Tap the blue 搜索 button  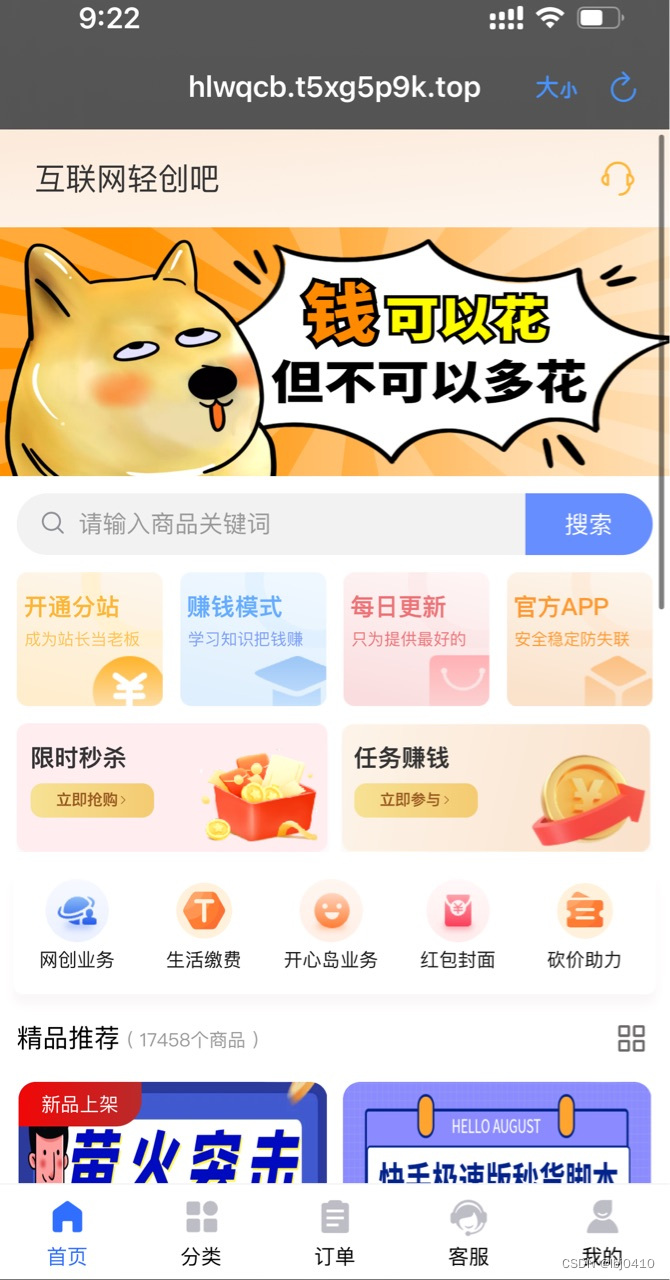pyautogui.click(x=588, y=524)
